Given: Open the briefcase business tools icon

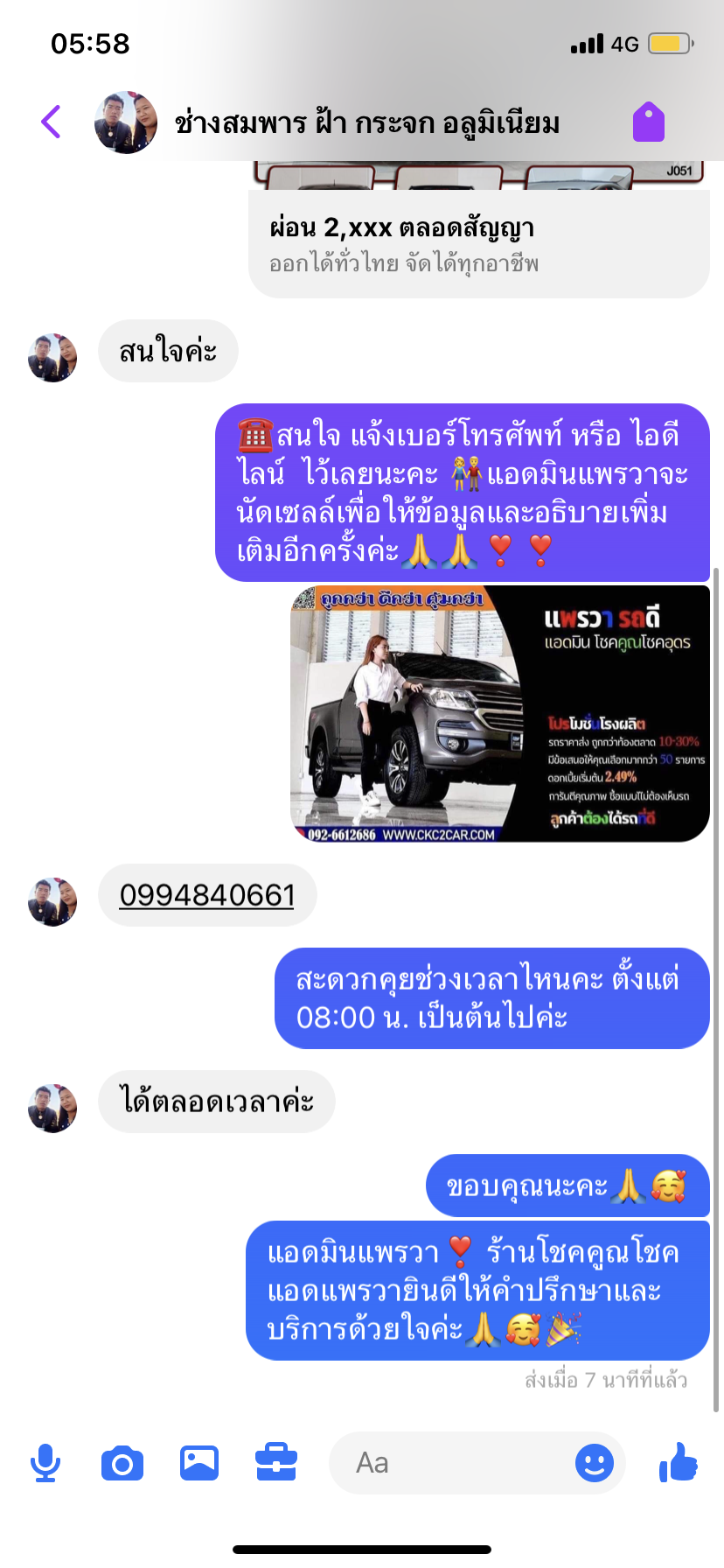Looking at the screenshot, I should 276,1463.
